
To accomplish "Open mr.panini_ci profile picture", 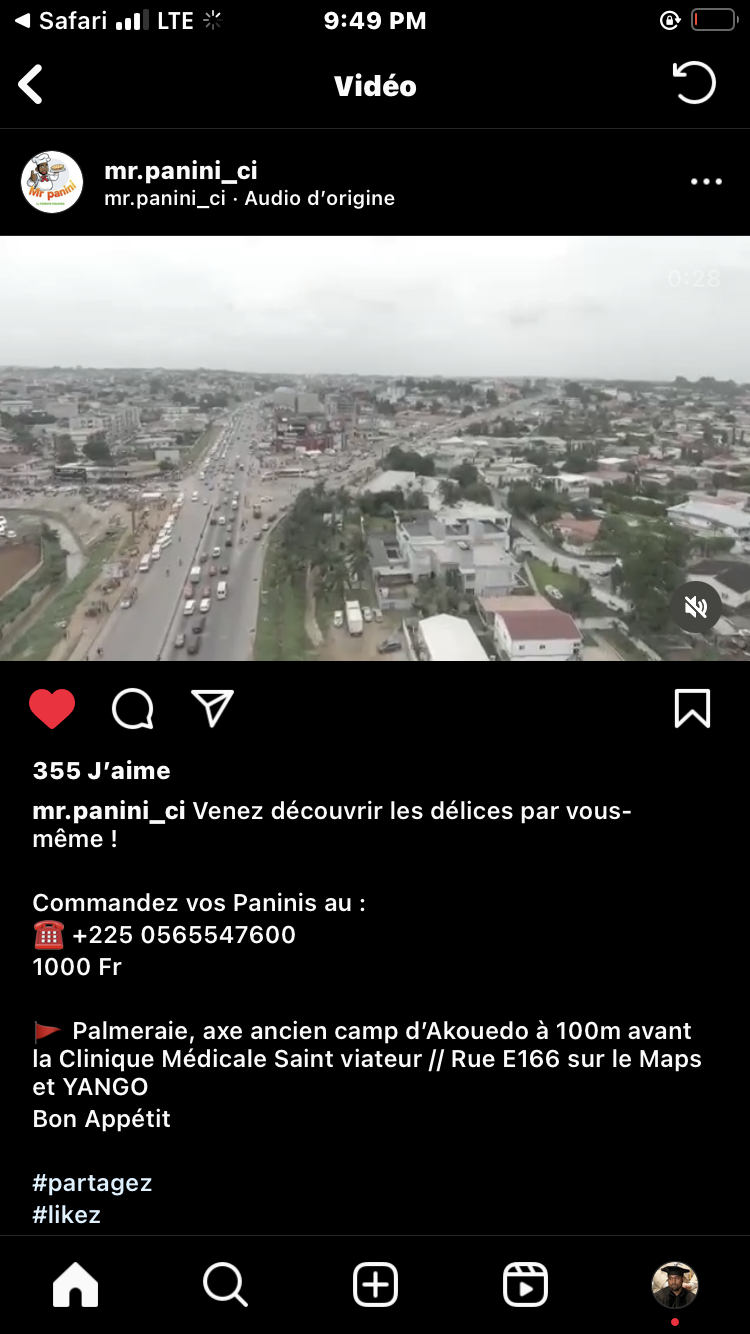I will [x=52, y=182].
